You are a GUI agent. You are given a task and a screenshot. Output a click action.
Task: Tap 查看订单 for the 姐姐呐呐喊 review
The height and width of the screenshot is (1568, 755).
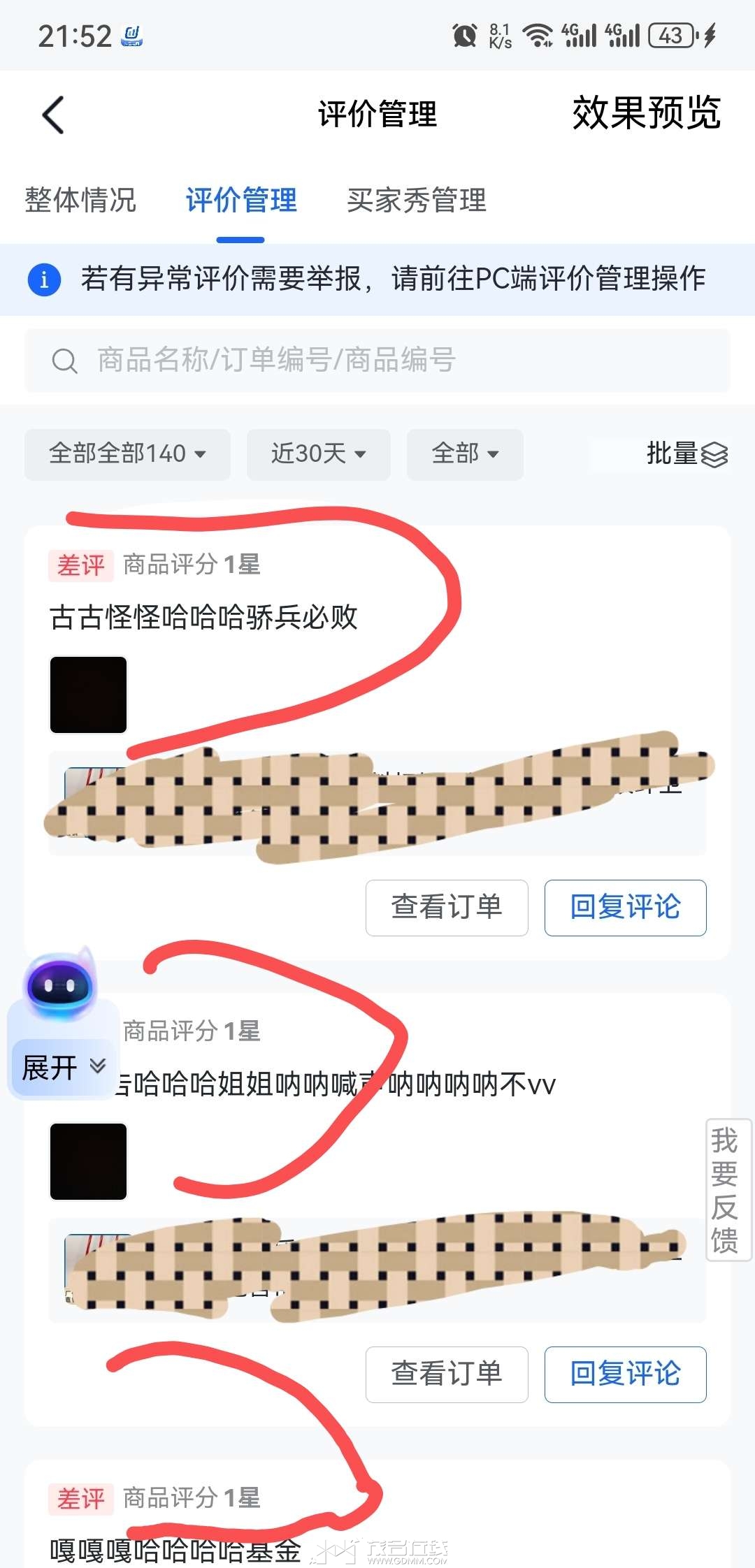coord(447,1374)
